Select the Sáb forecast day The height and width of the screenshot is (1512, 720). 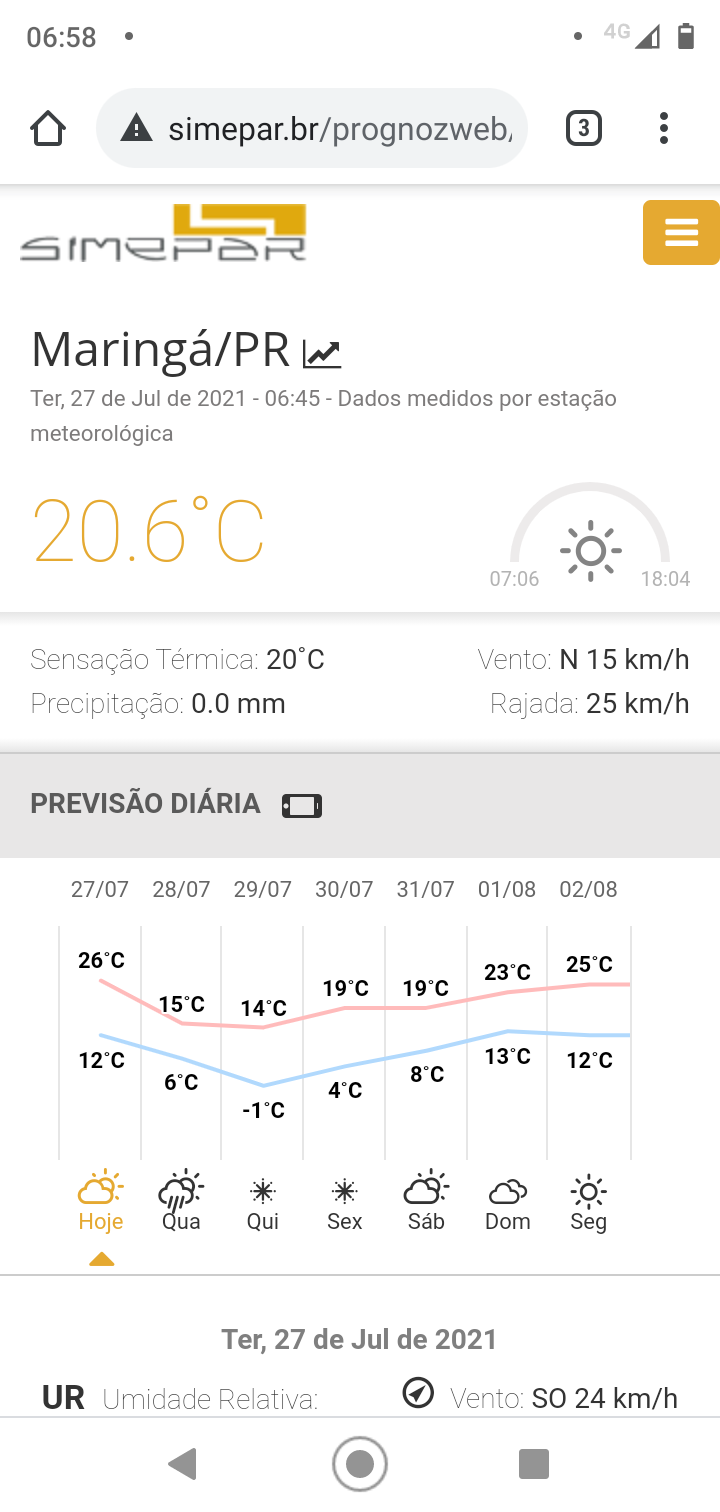pos(426,1204)
